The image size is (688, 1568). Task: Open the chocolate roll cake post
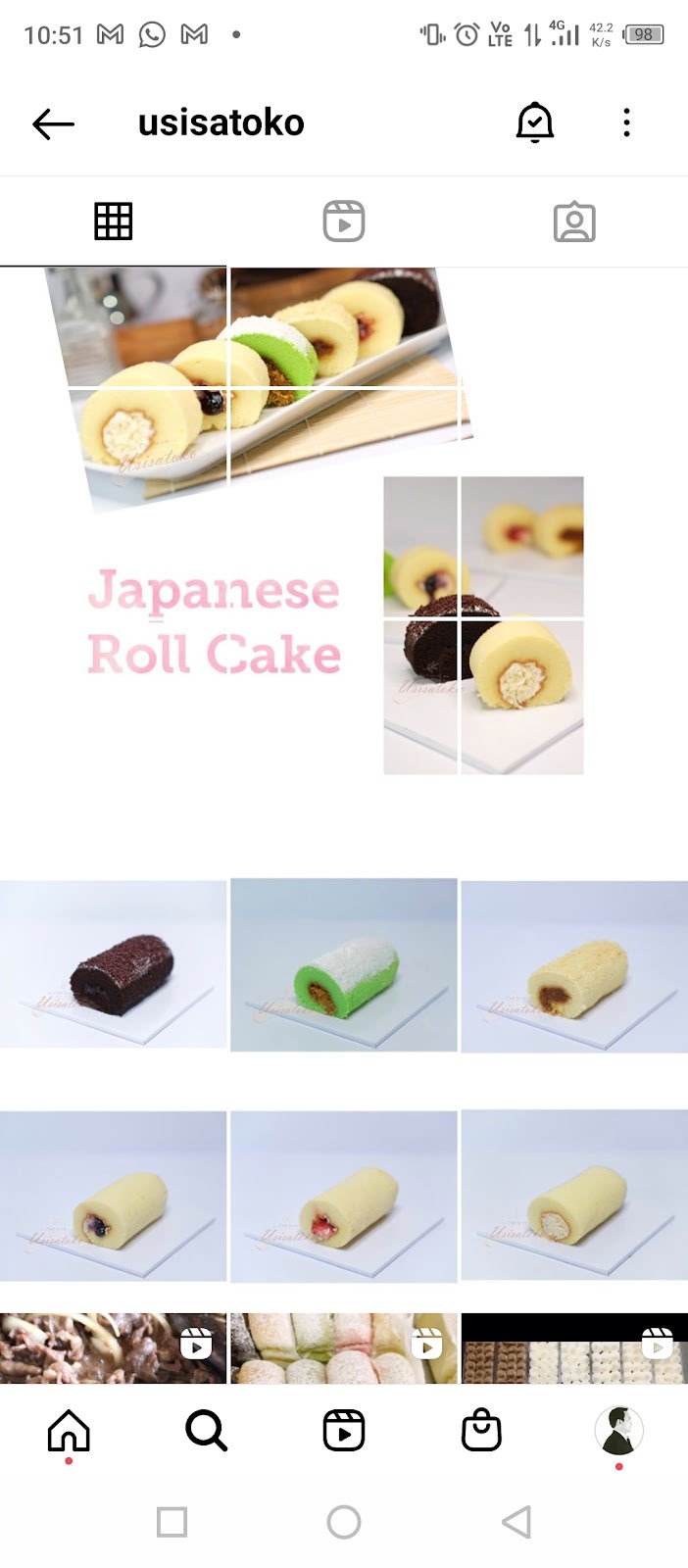(x=113, y=965)
